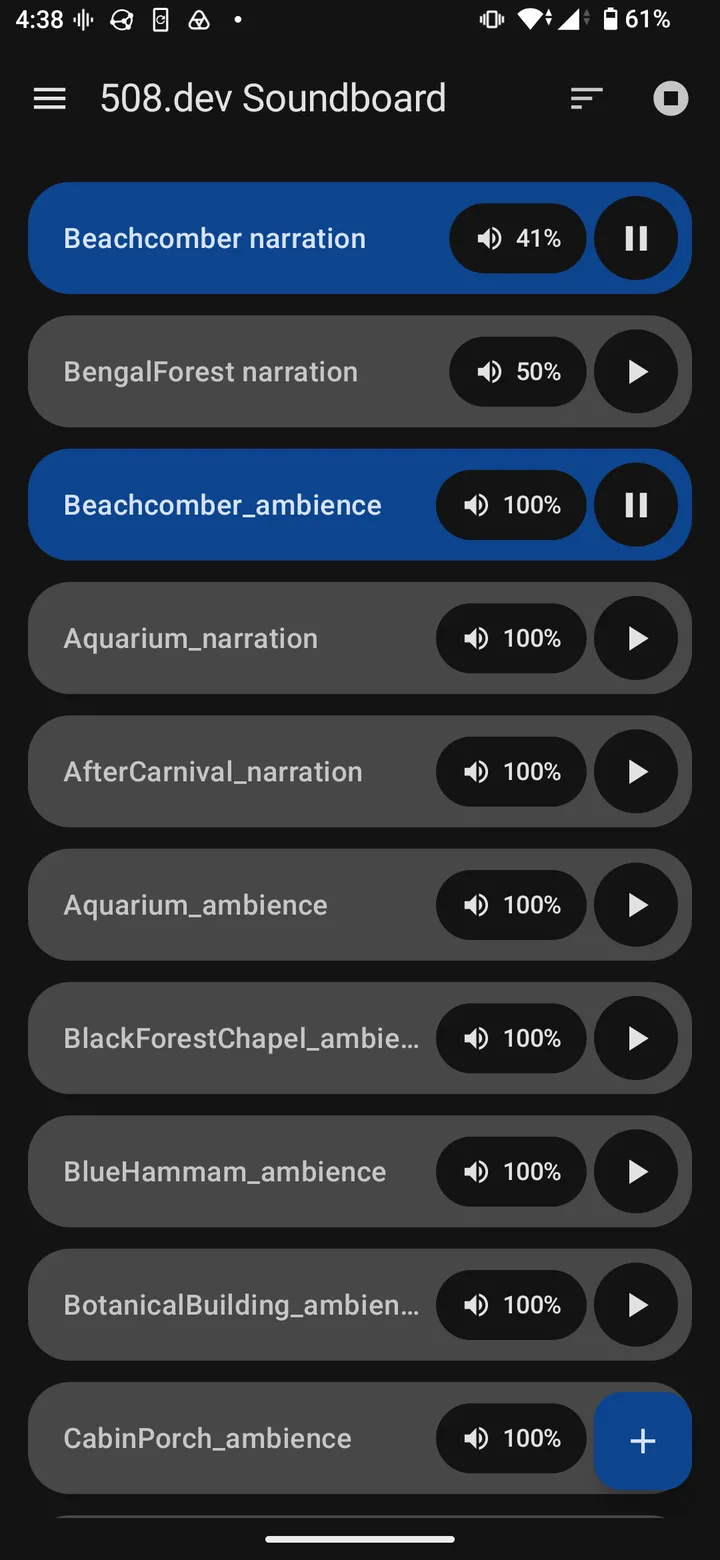Start playing AfterCarnival_narration
Screen dimensions: 720x1560
click(x=636, y=772)
